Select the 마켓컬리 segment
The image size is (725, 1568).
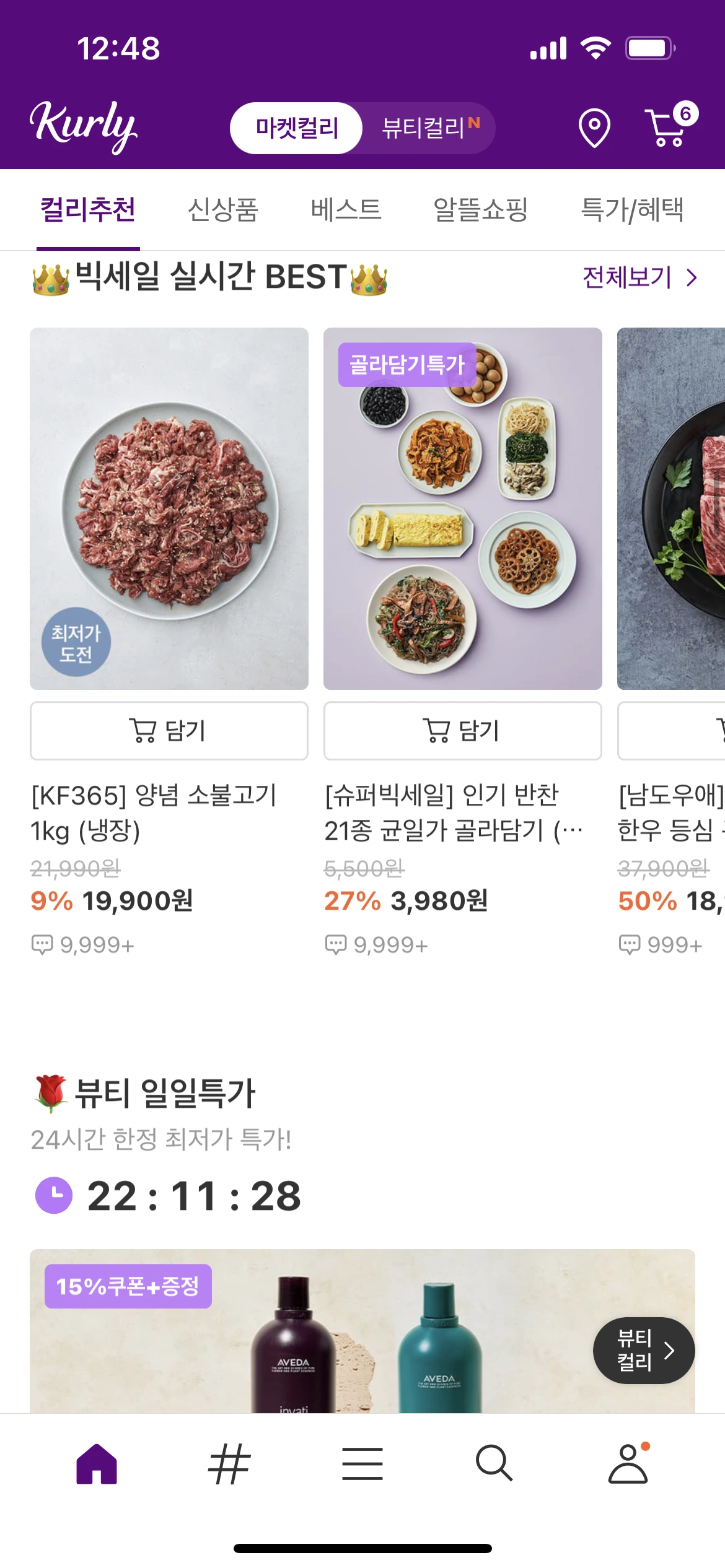tap(297, 128)
